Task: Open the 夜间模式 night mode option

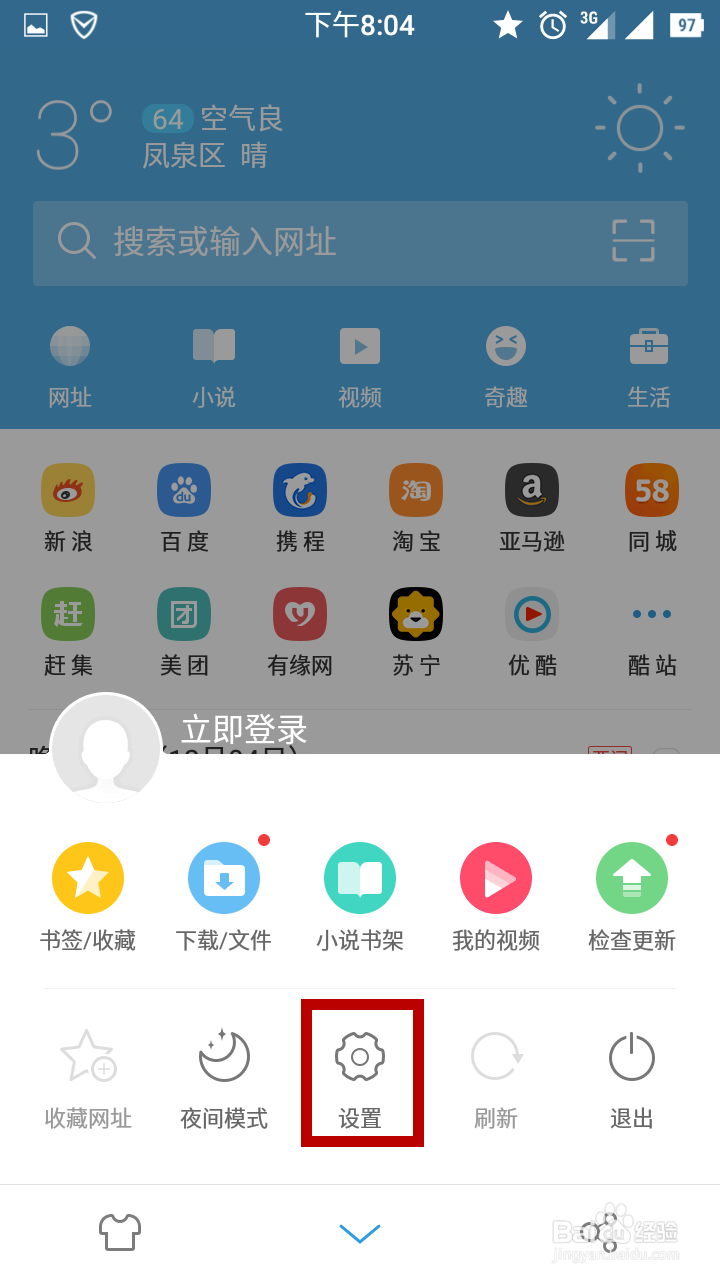Action: pyautogui.click(x=223, y=1073)
